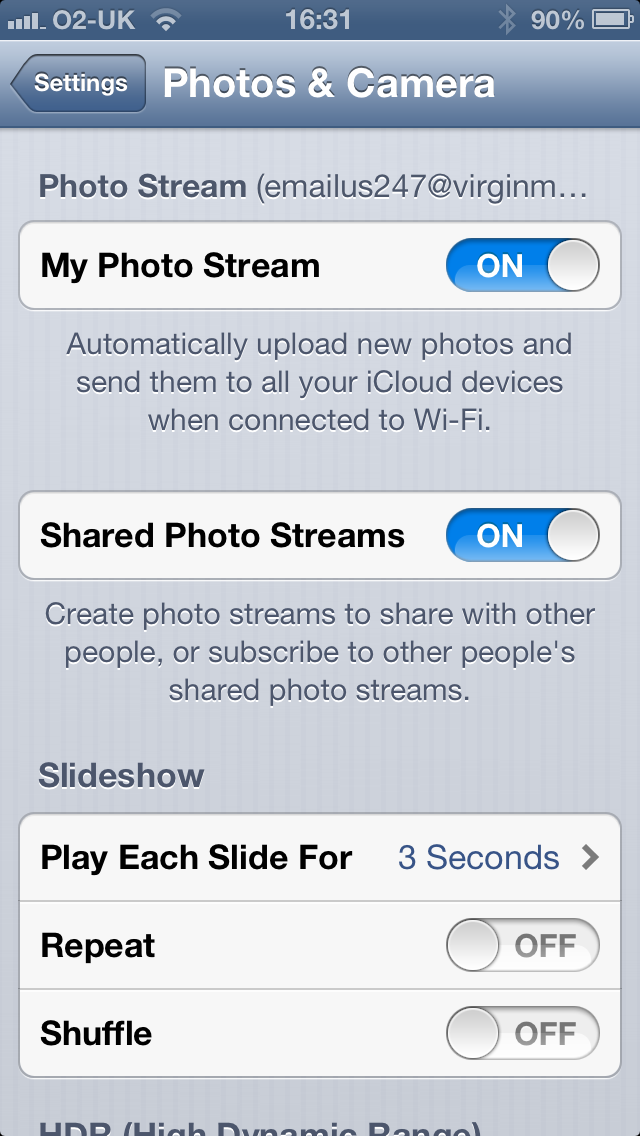Enable slideshow Repeat
This screenshot has height=1136, width=640.
pyautogui.click(x=522, y=945)
